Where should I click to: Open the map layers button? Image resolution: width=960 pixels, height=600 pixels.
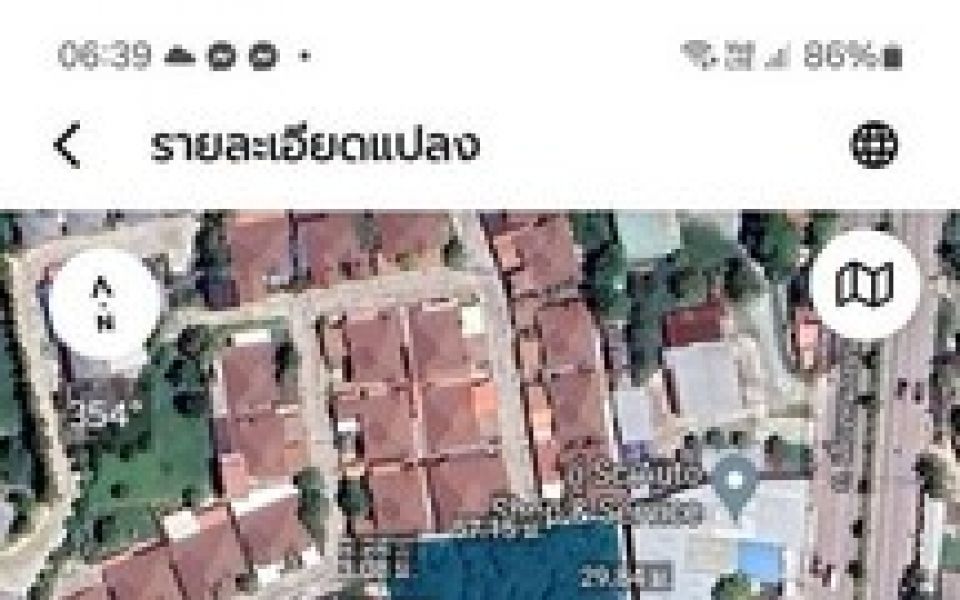coord(865,286)
